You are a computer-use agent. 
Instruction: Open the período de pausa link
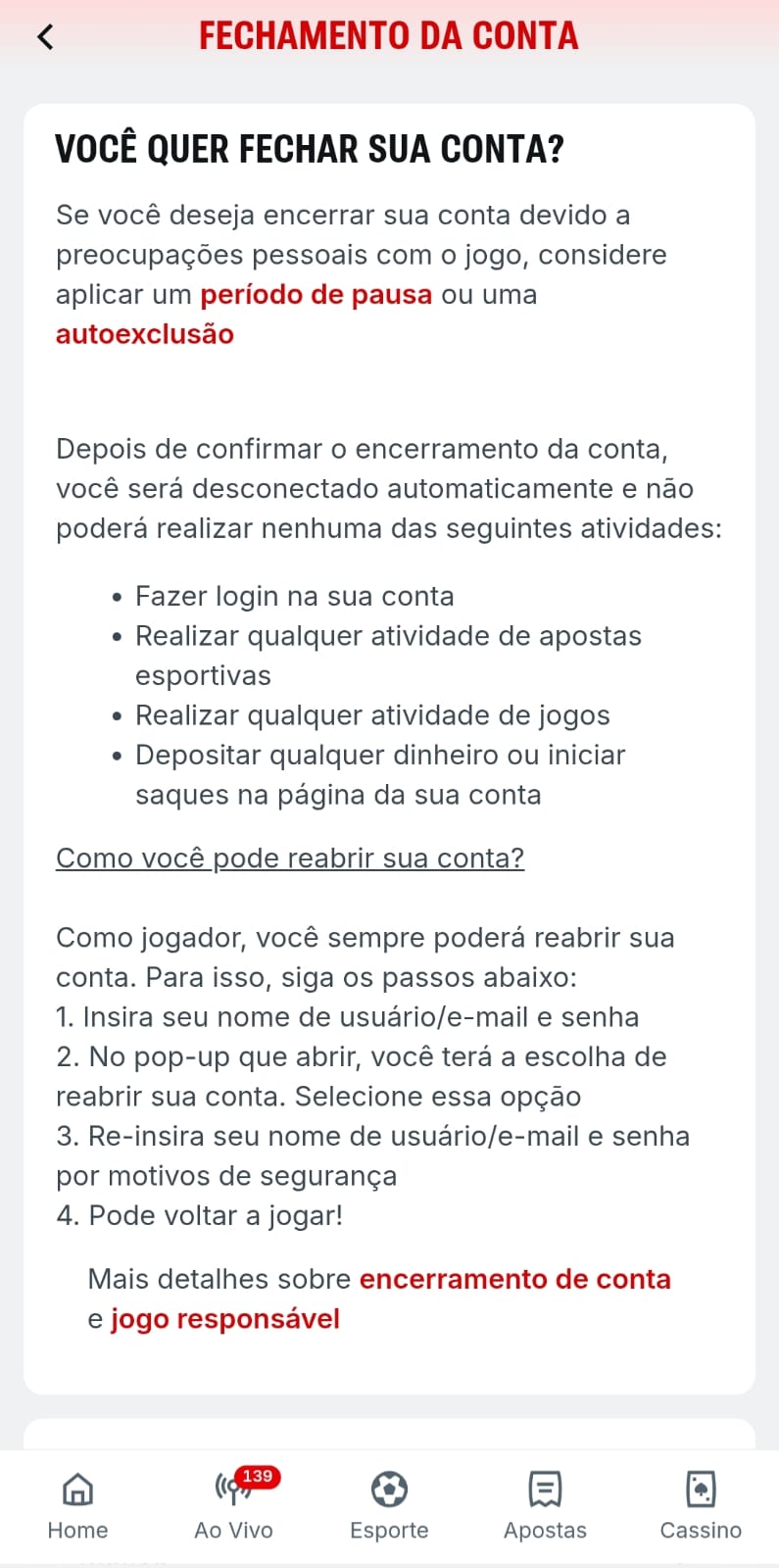tap(316, 294)
